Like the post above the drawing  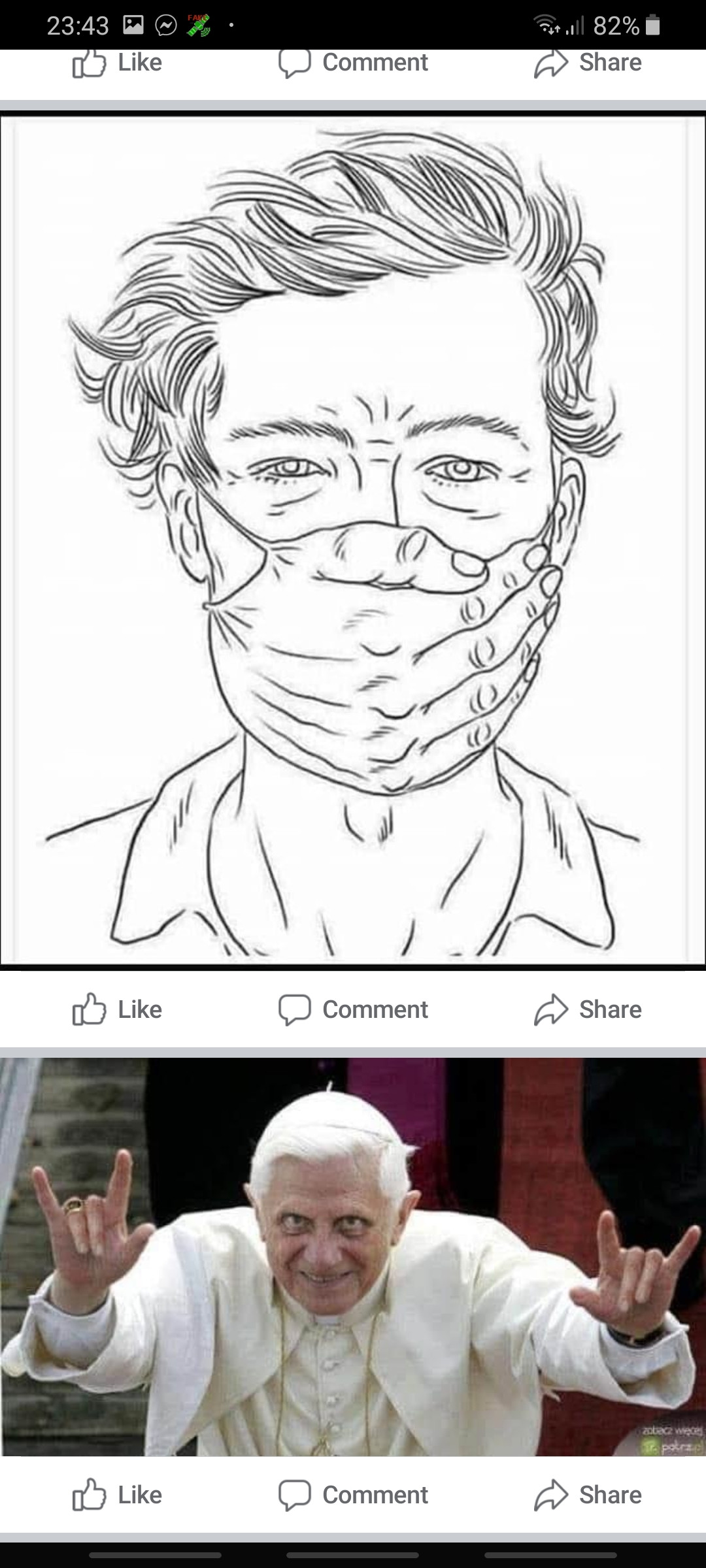[118, 63]
